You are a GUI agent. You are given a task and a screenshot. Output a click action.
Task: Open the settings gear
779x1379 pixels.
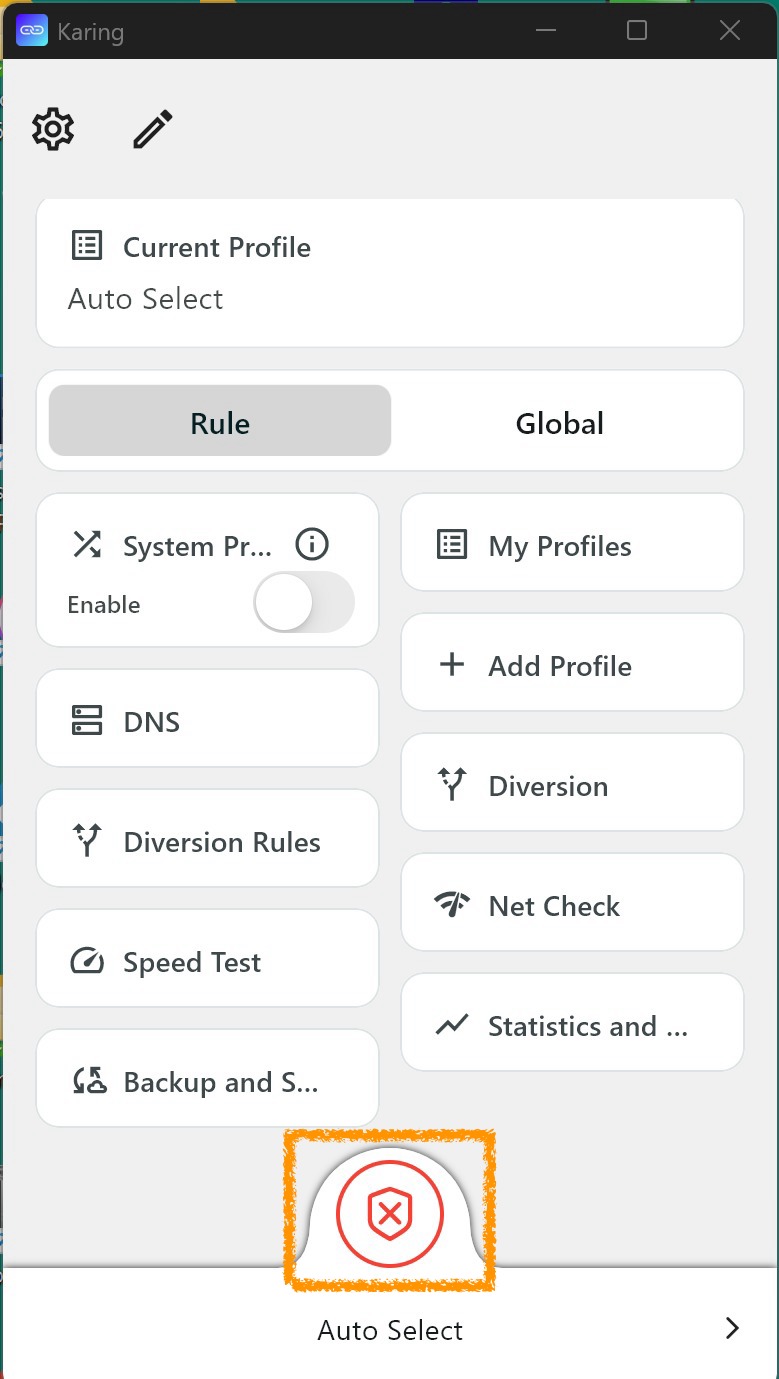53,130
